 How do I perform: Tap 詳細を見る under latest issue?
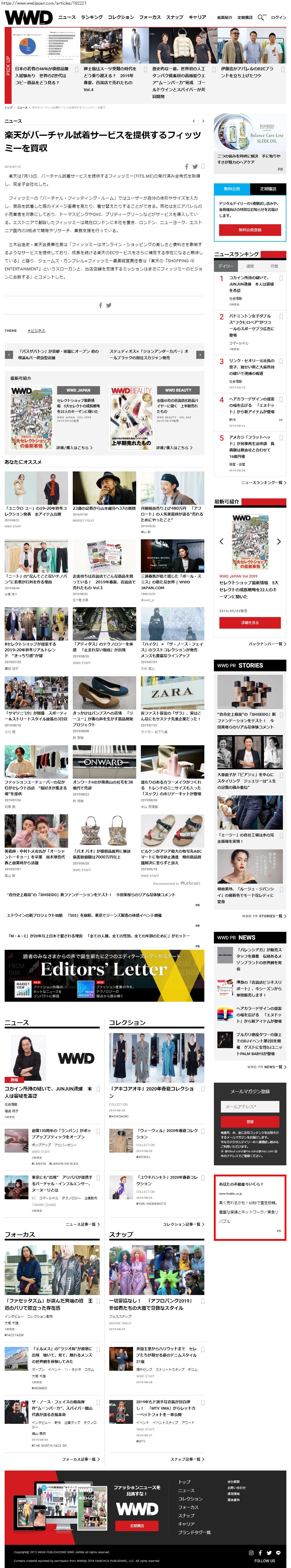click(250, 623)
